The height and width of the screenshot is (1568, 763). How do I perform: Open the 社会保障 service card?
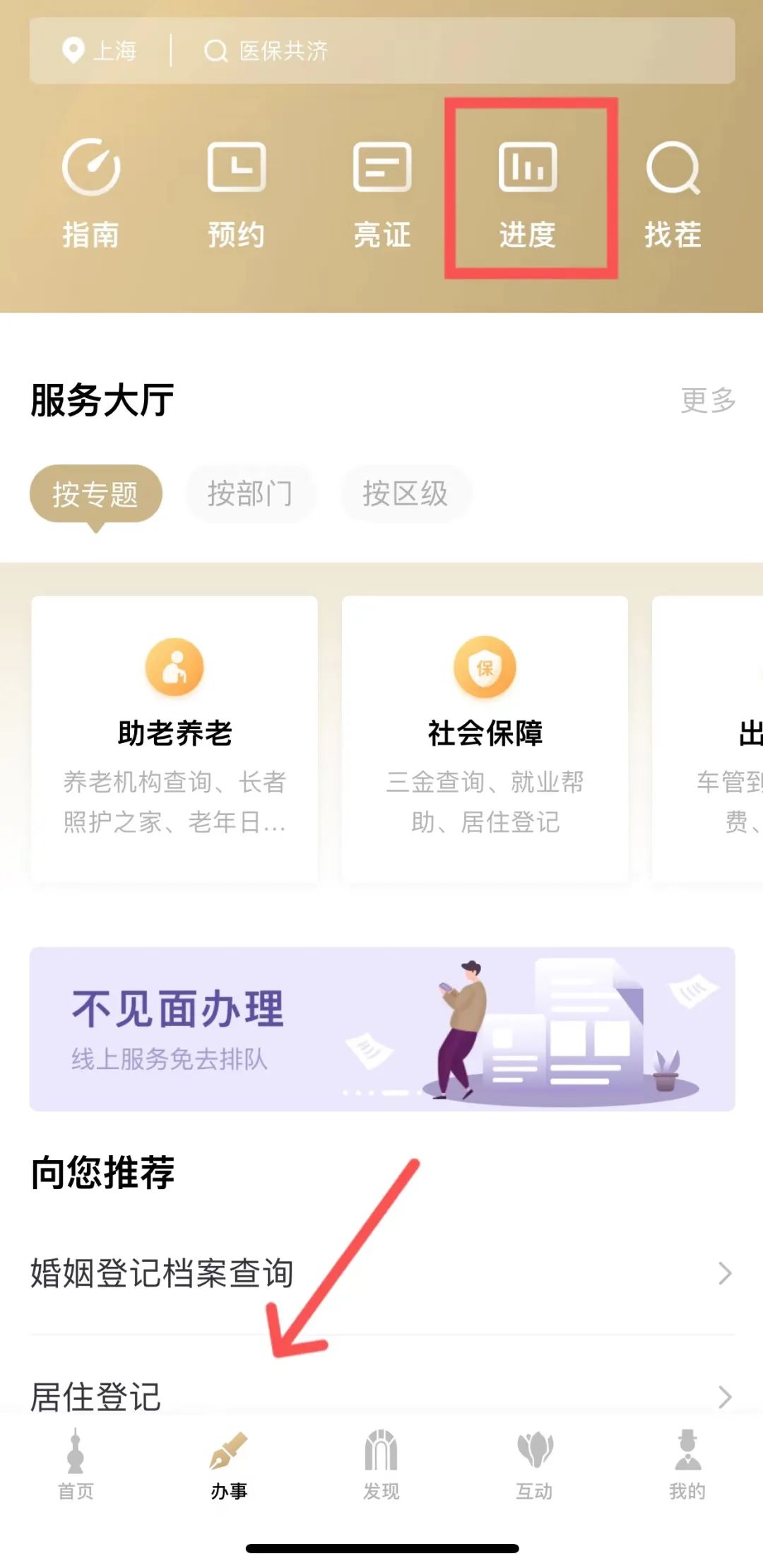pyautogui.click(x=485, y=737)
